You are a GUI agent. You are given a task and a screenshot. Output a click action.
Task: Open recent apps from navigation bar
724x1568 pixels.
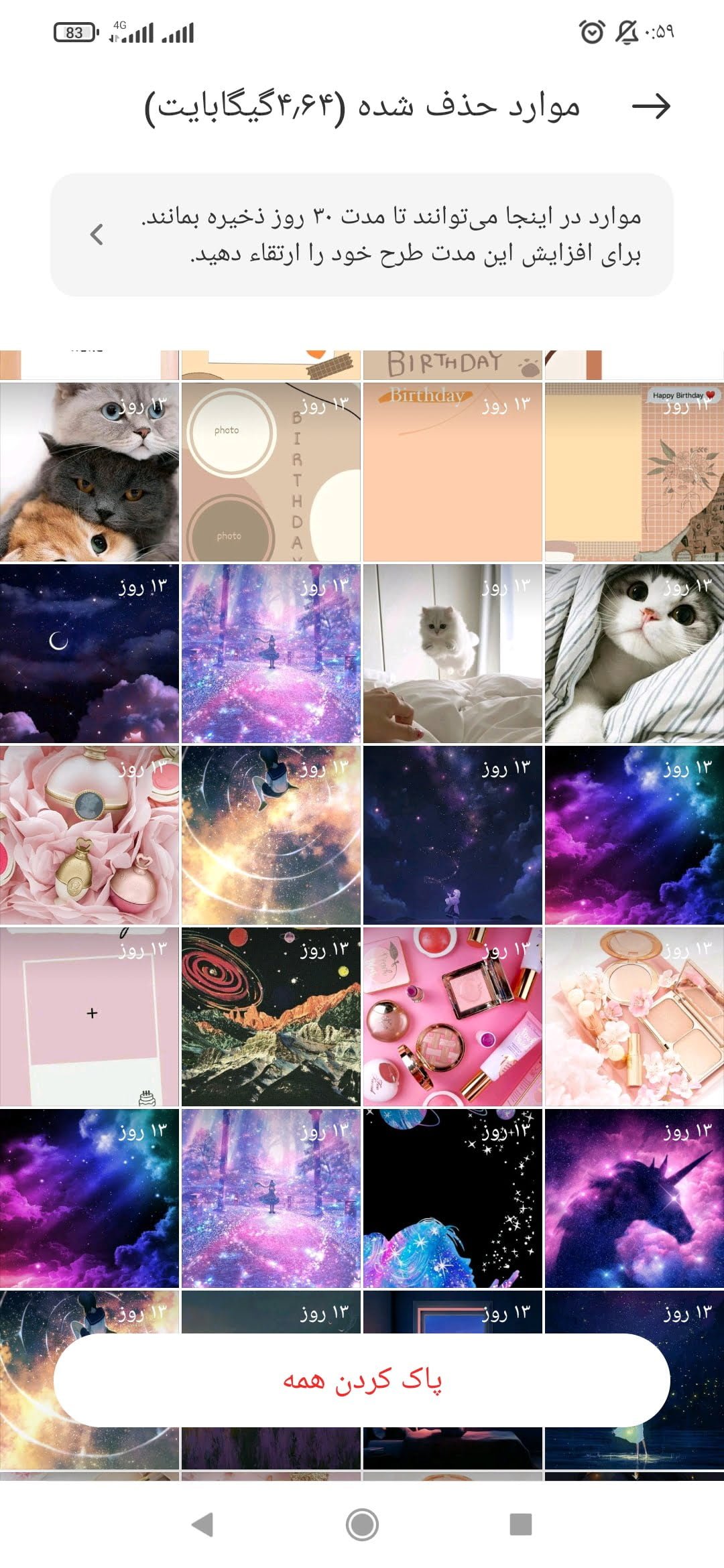click(521, 1524)
